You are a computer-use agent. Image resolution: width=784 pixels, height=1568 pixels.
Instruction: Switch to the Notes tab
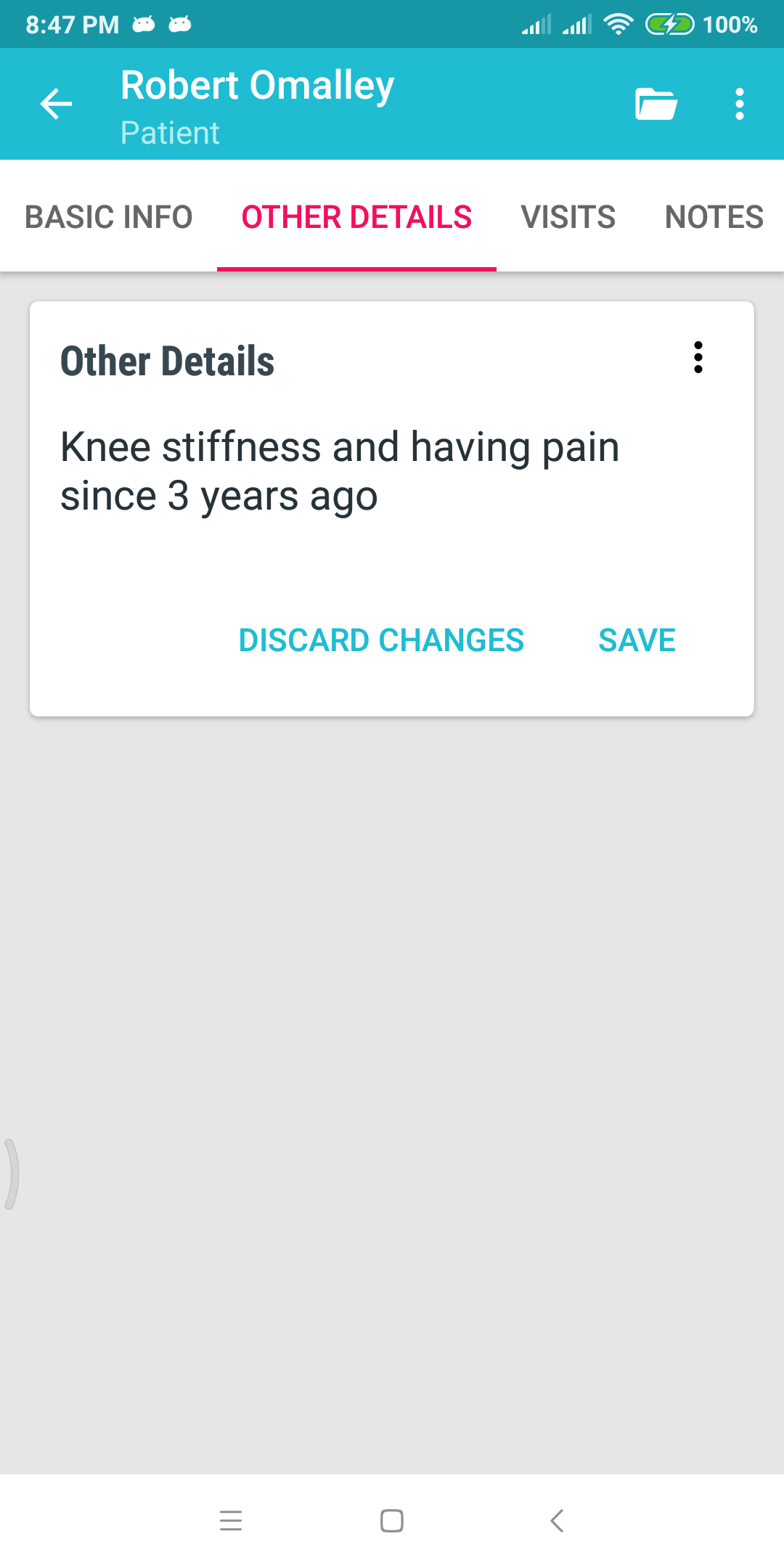[x=714, y=216]
